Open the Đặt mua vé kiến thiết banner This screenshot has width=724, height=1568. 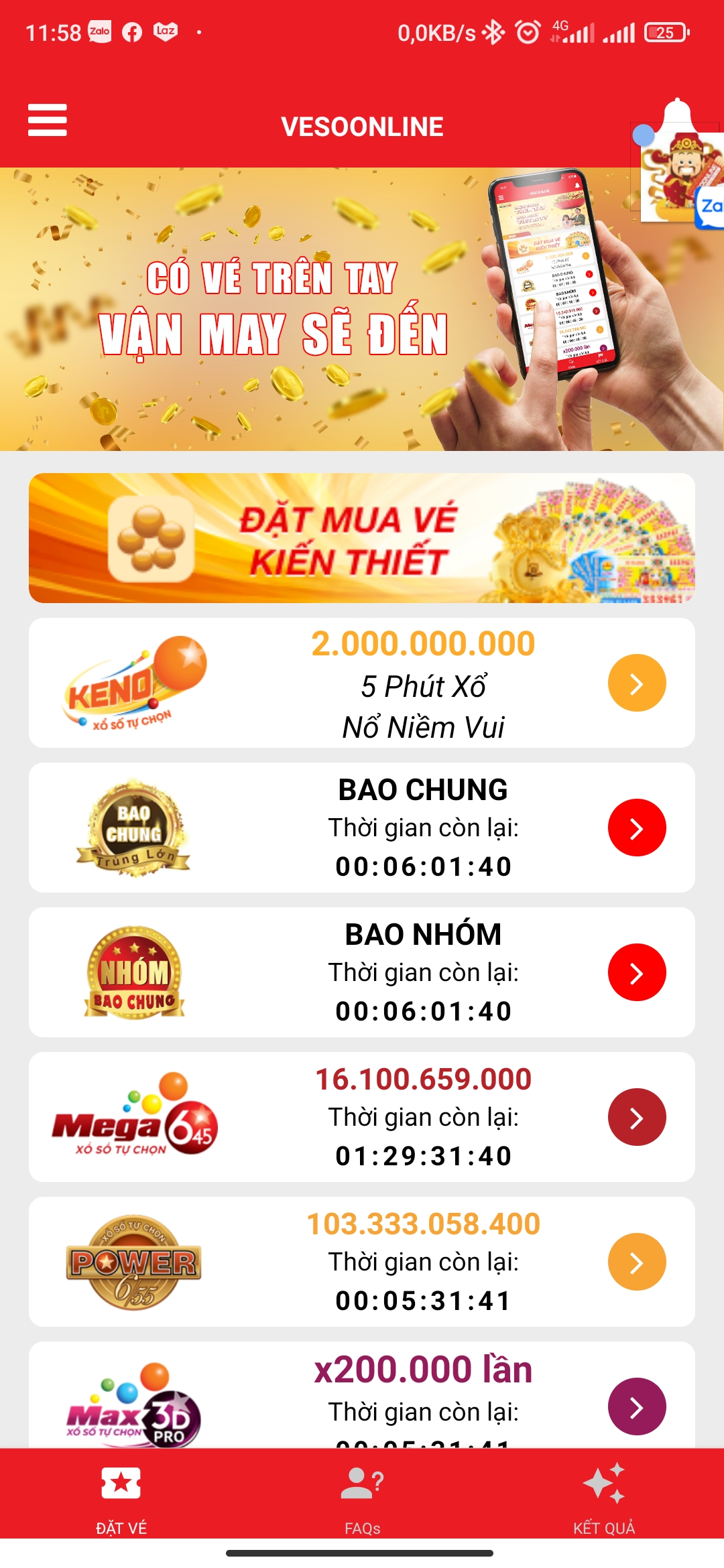[x=361, y=538]
